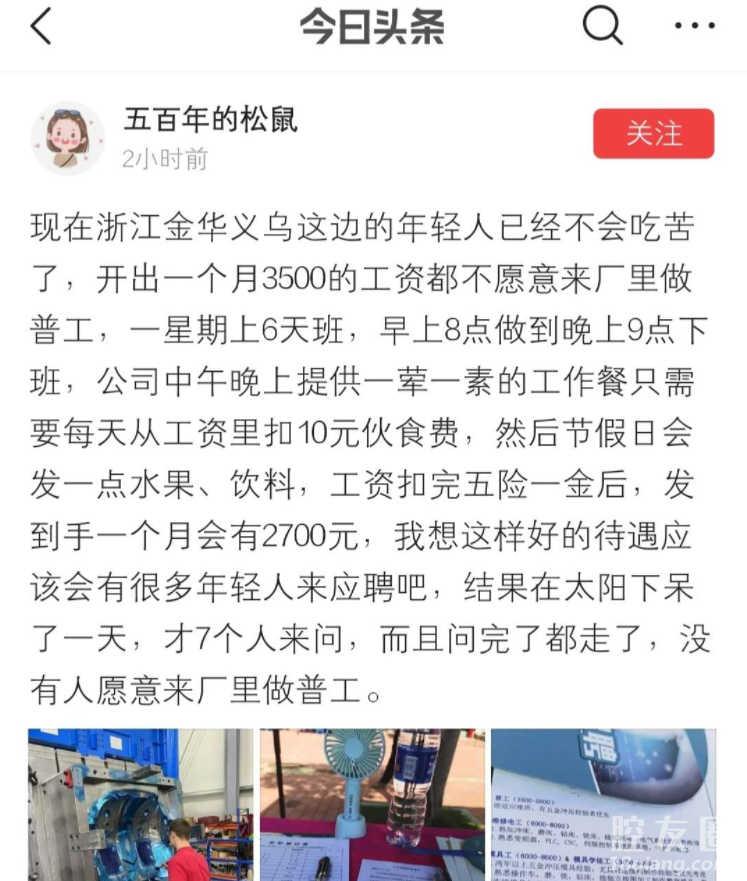Go back using the top-left arrow
747x881 pixels.
click(41, 28)
